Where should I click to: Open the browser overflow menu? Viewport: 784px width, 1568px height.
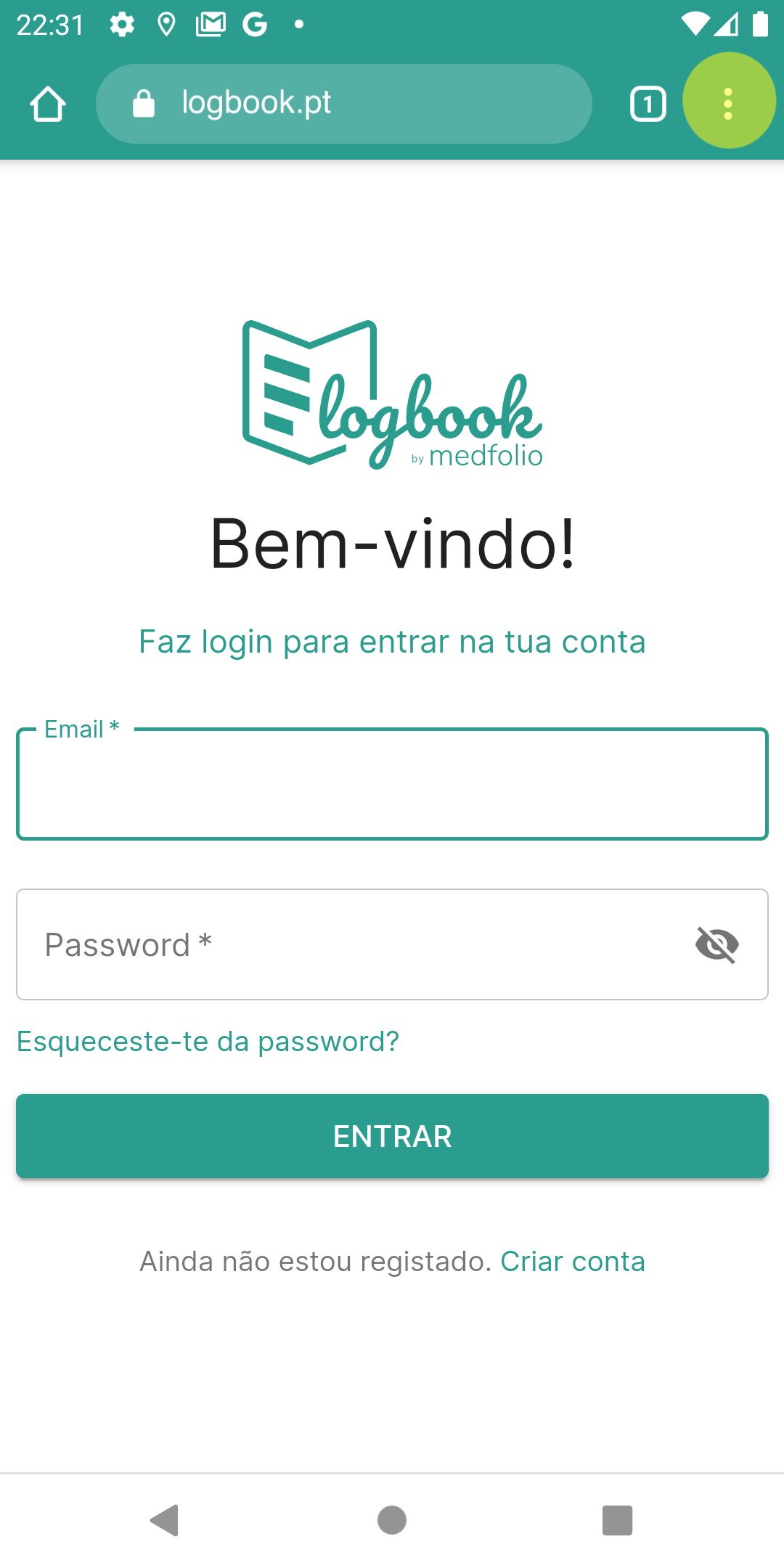coord(728,103)
